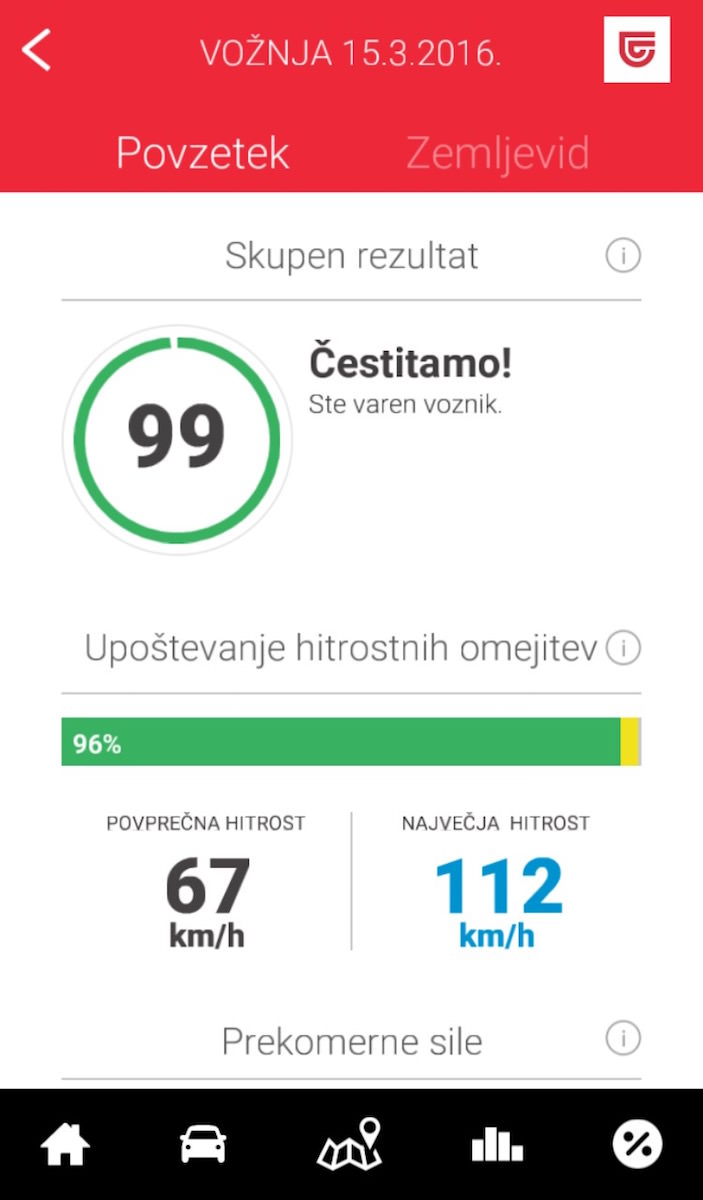Open info for Skupen rezultat

(623, 256)
